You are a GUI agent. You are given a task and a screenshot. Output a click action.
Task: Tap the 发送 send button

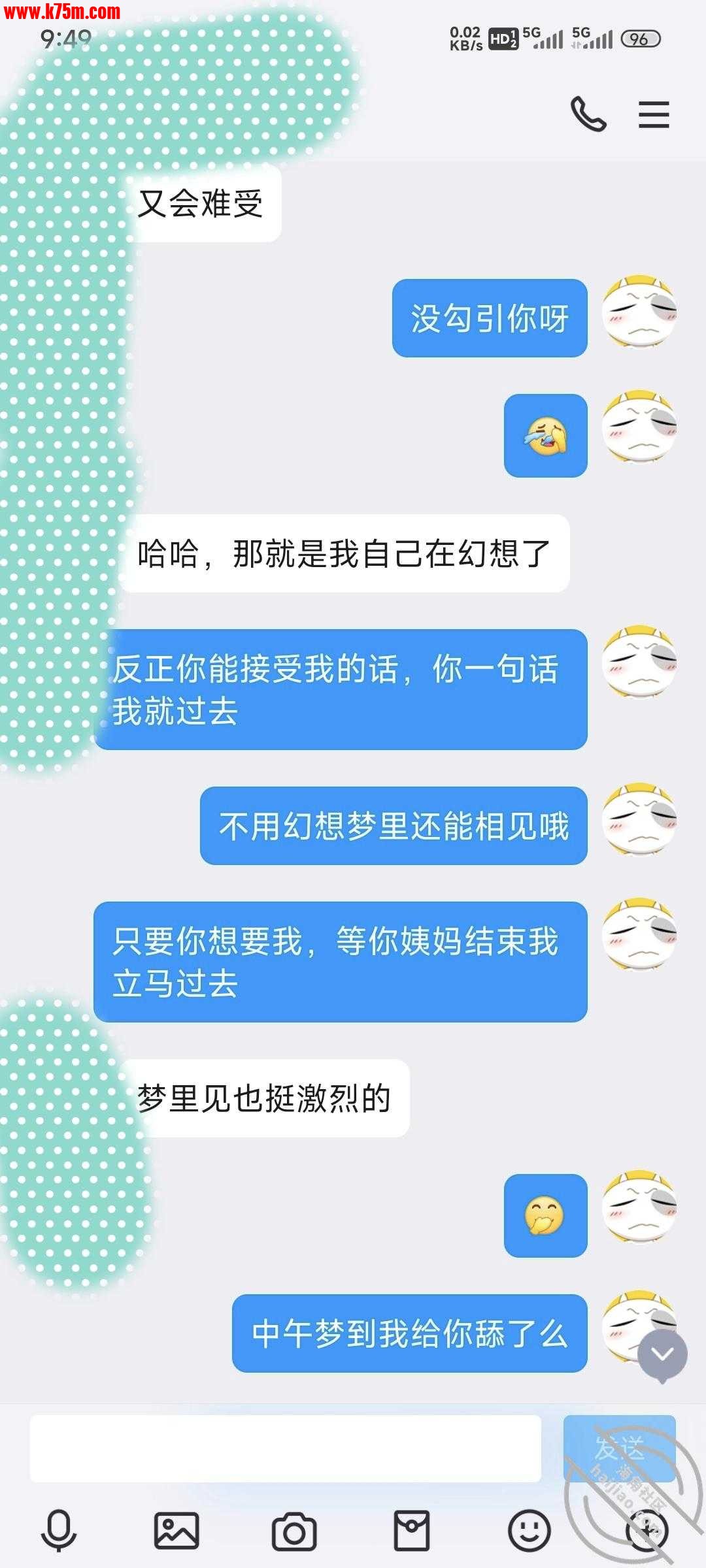(x=619, y=1448)
